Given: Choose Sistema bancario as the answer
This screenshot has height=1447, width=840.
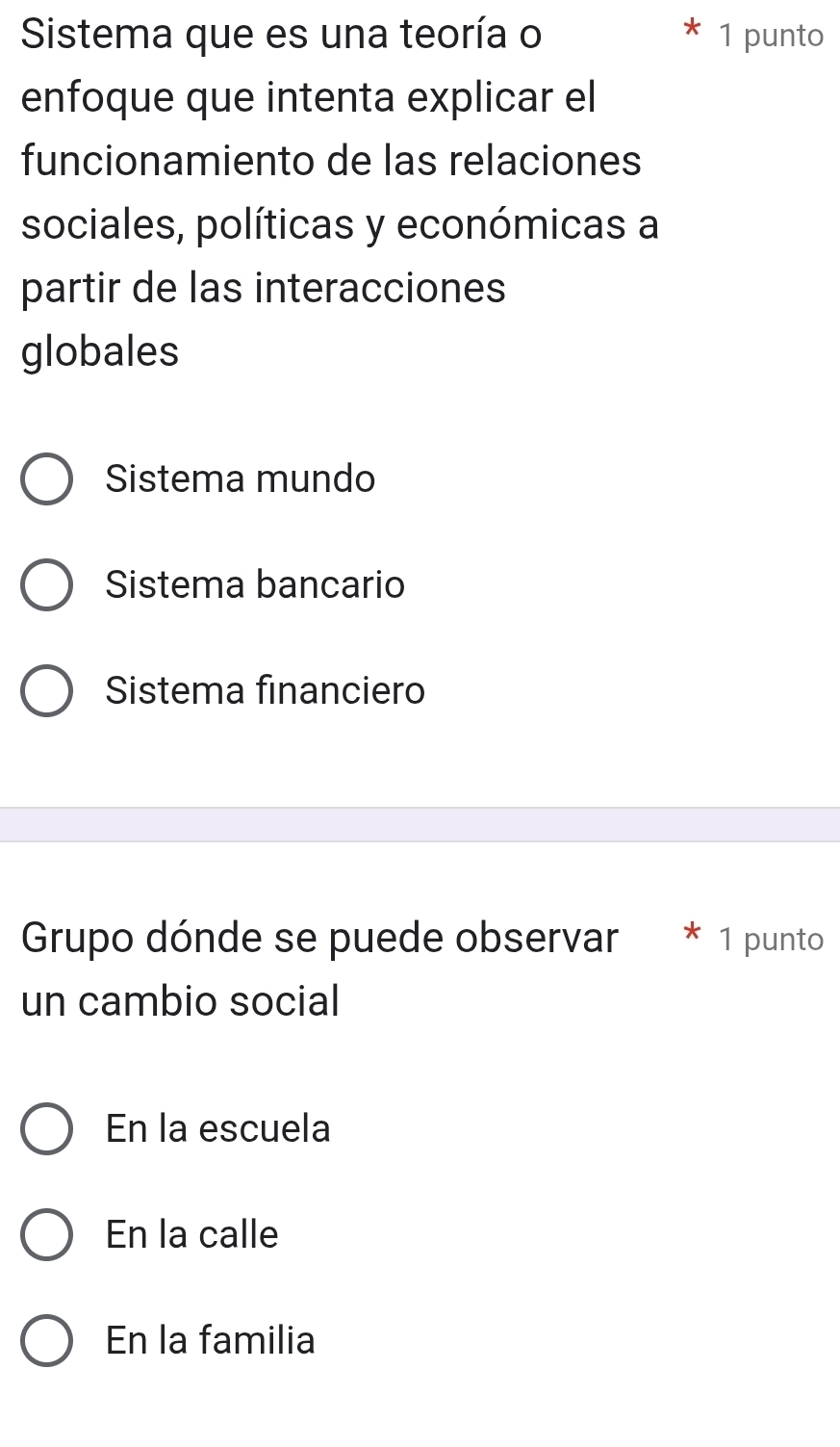Looking at the screenshot, I should (46, 585).
